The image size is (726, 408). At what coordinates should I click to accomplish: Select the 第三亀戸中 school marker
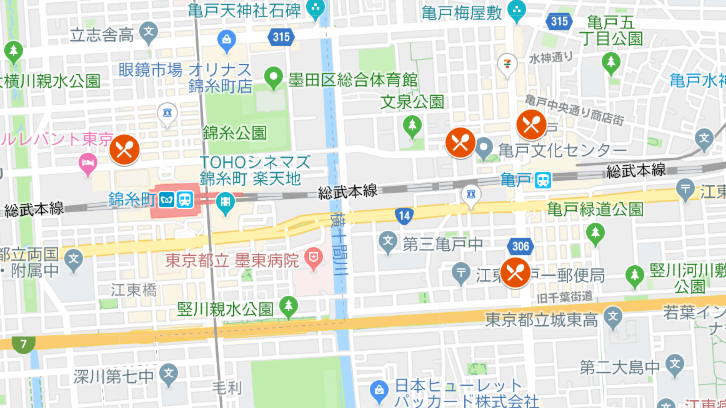click(388, 241)
